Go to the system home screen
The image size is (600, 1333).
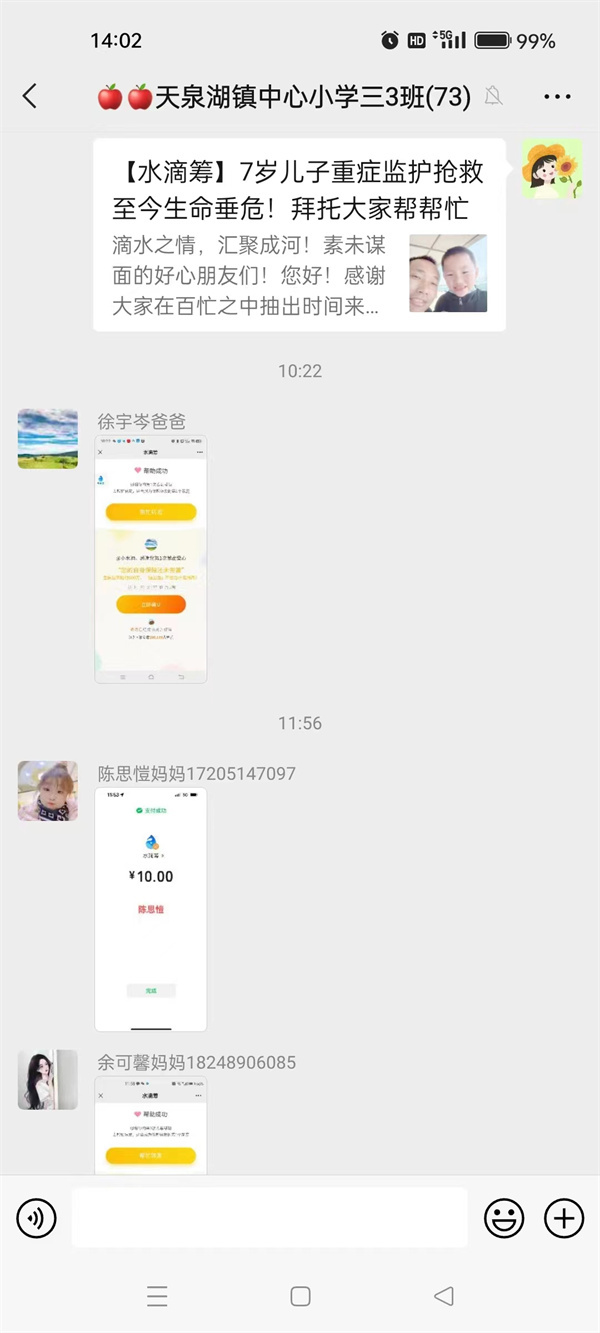[x=300, y=1296]
